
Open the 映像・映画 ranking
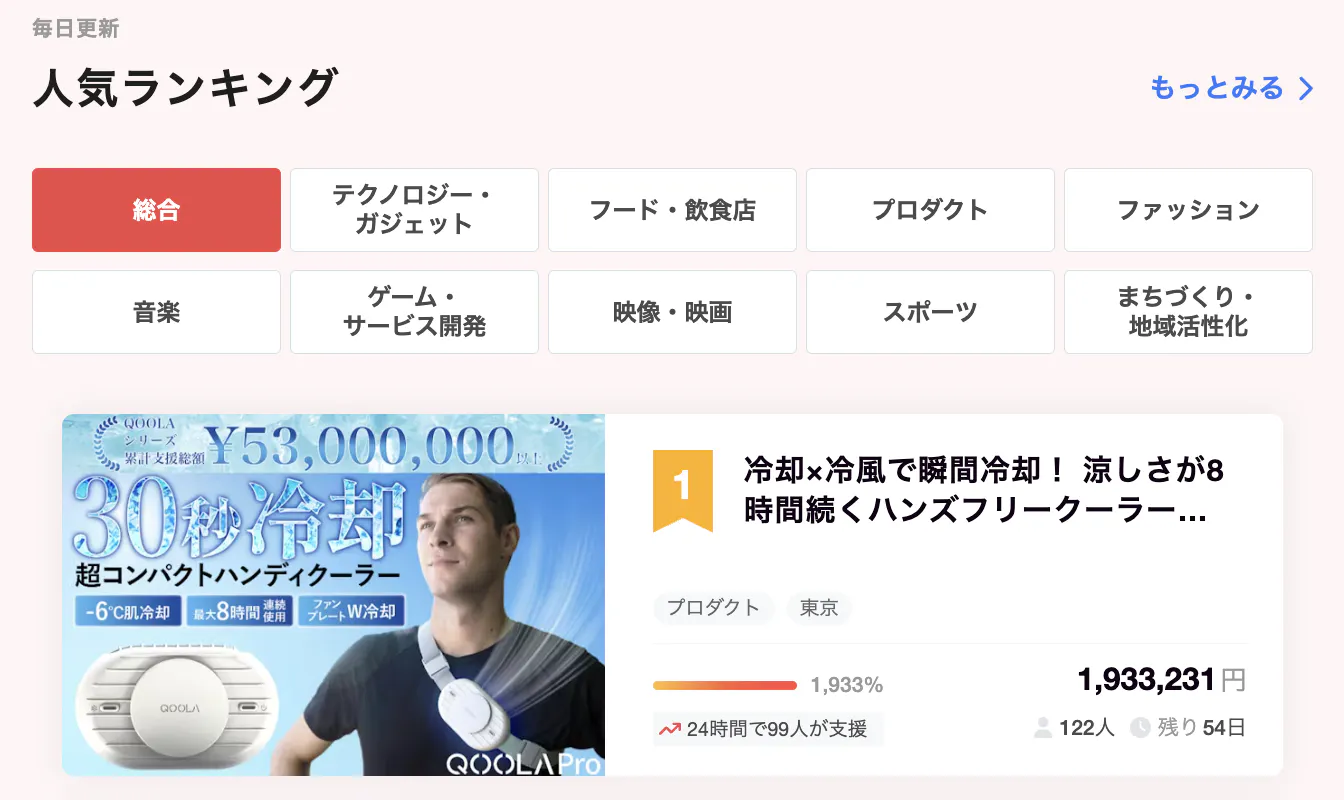pos(672,312)
